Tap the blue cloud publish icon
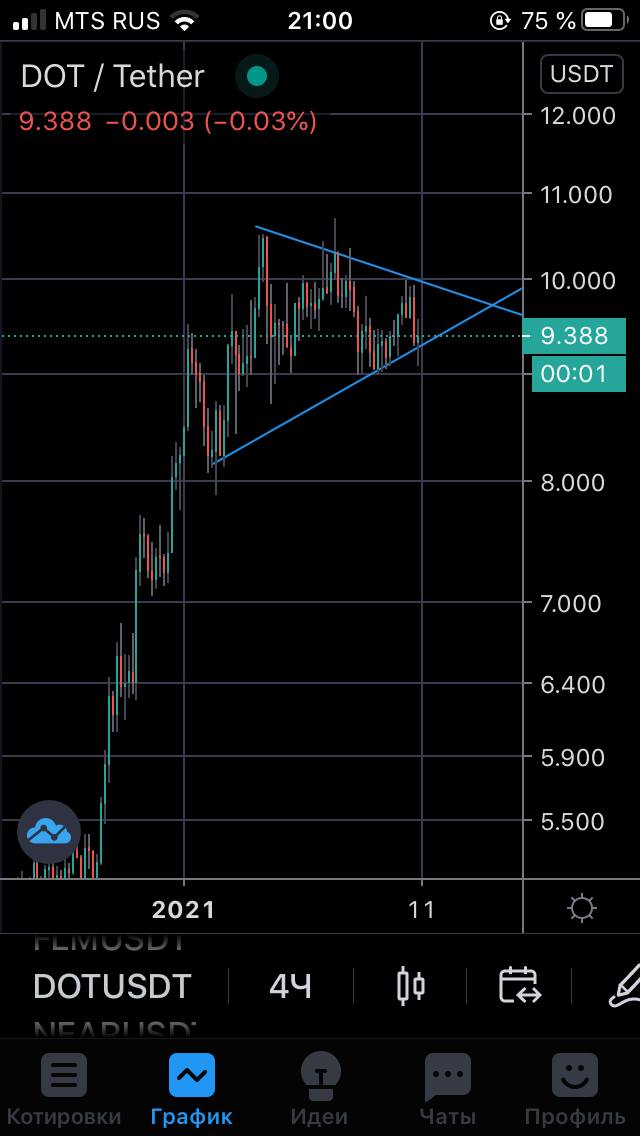The width and height of the screenshot is (640, 1136). point(48,832)
